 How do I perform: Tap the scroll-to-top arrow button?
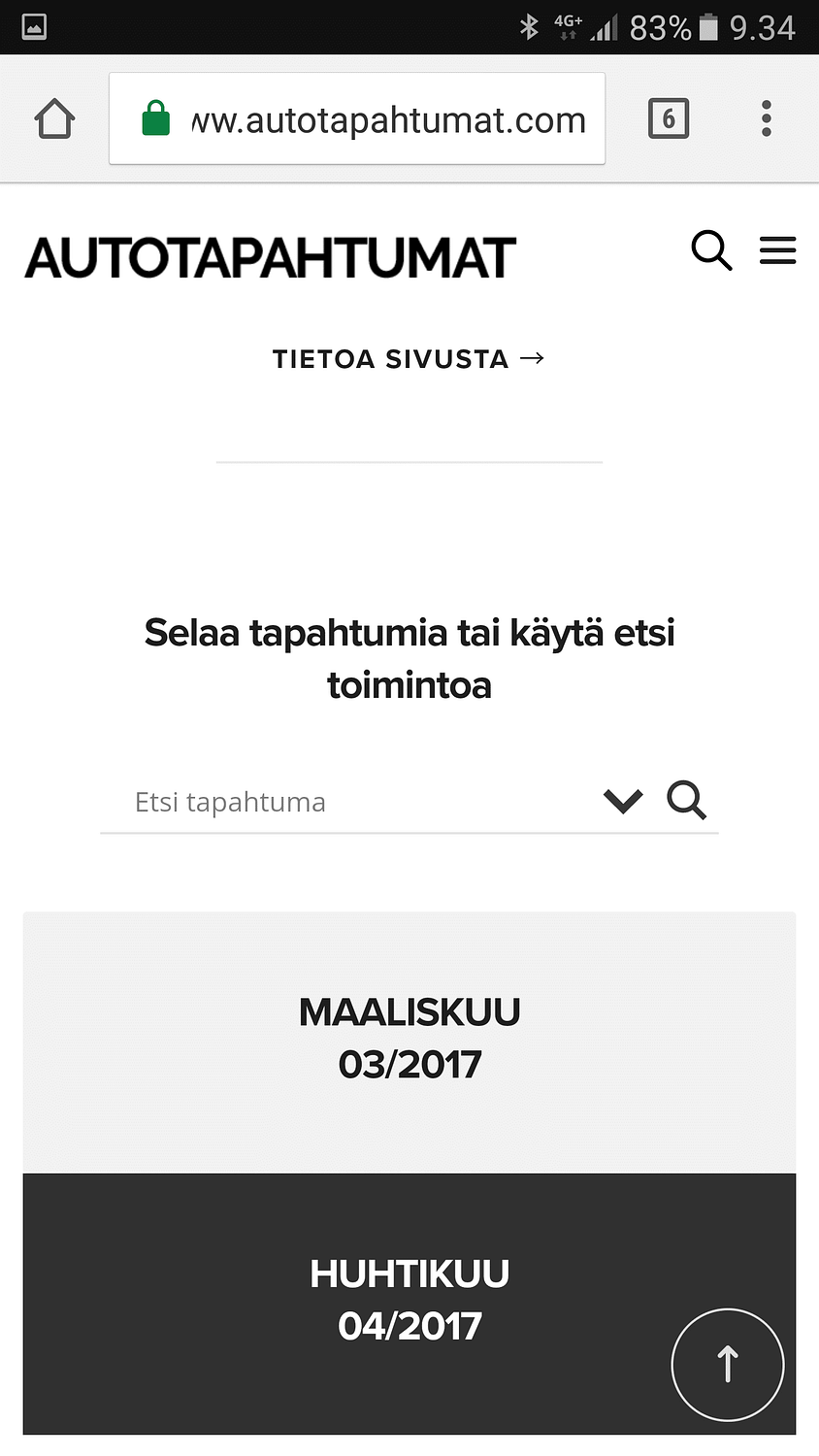pyautogui.click(x=727, y=1364)
